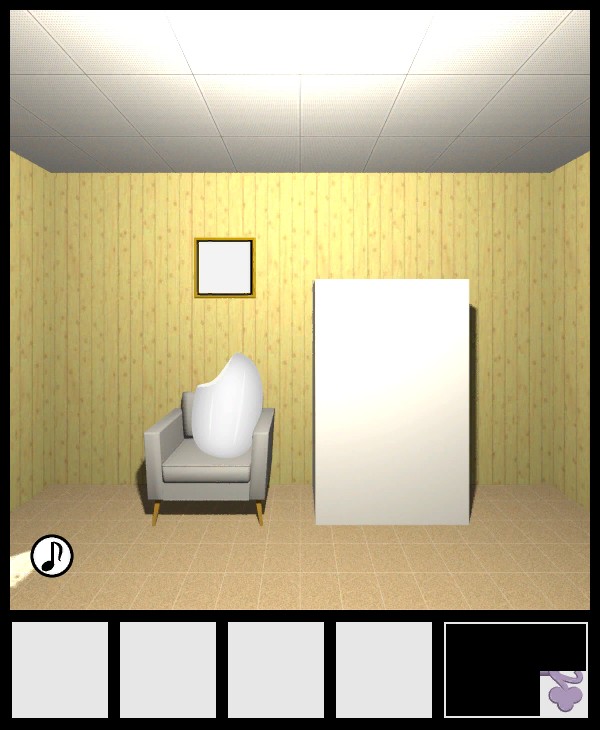This screenshot has height=730, width=600.
Task: Toggle the music note sound button
Action: click(x=52, y=556)
